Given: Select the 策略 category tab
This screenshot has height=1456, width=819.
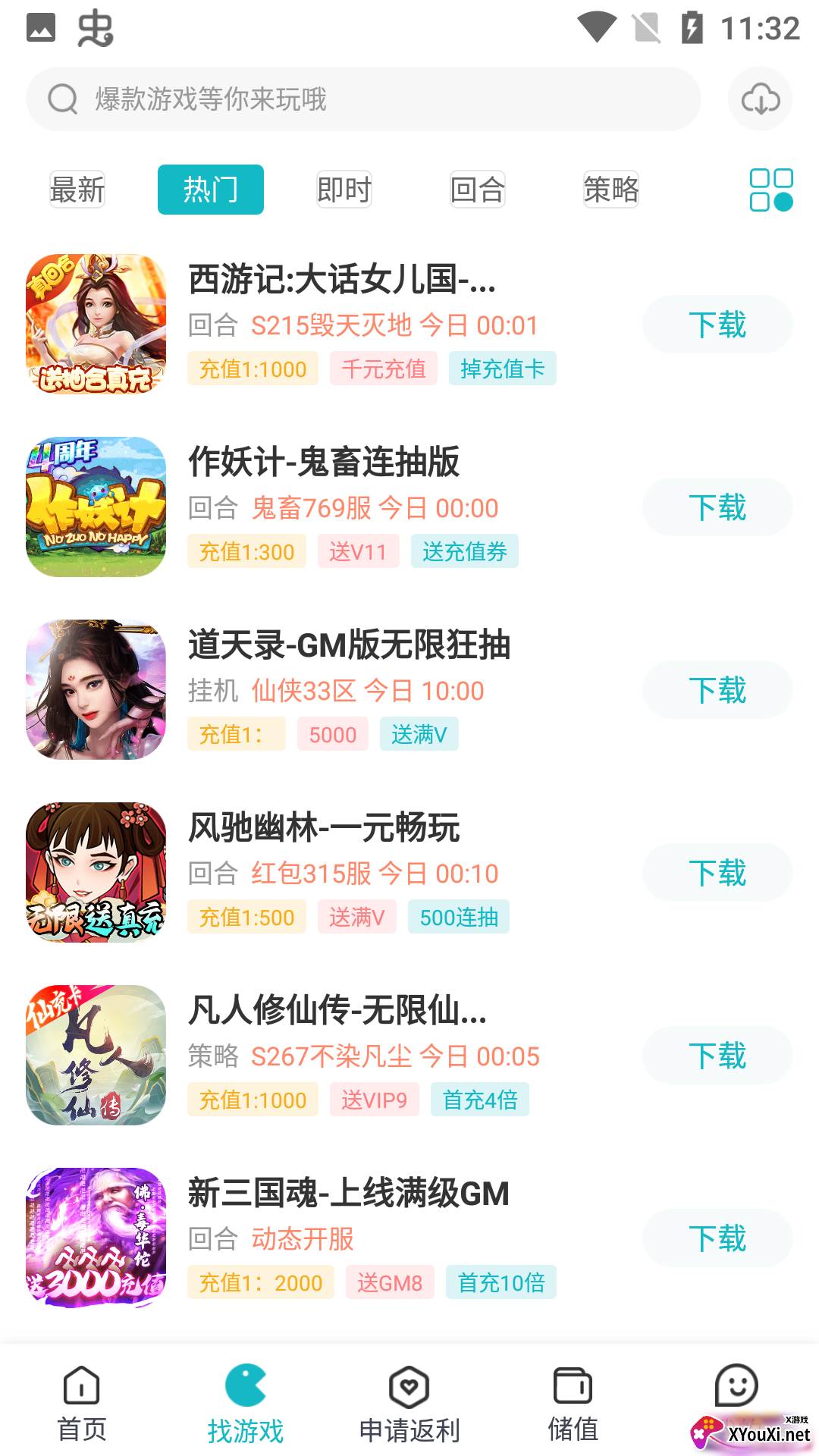Looking at the screenshot, I should coord(611,190).
